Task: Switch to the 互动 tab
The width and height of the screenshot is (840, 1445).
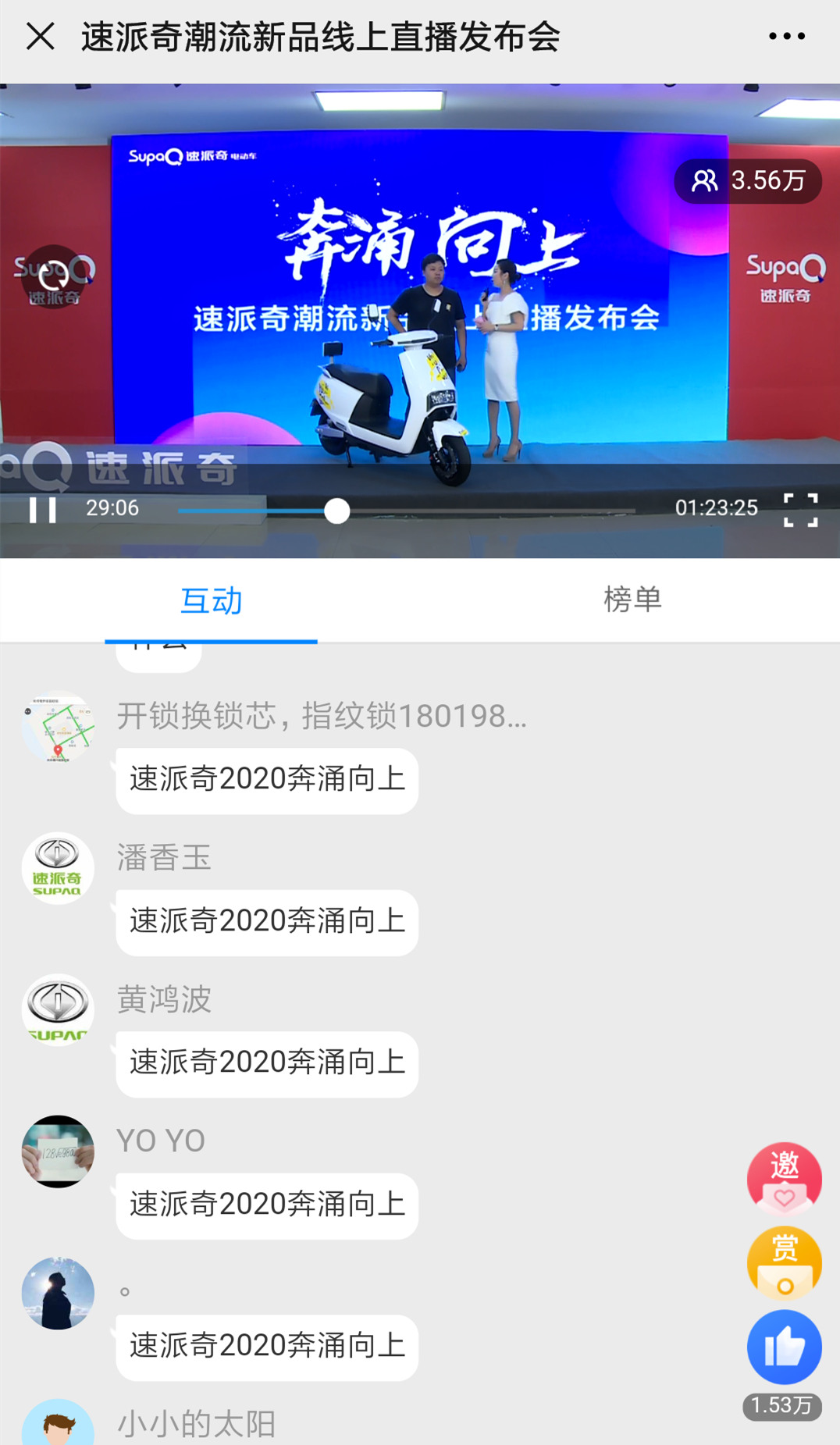Action: (x=211, y=600)
